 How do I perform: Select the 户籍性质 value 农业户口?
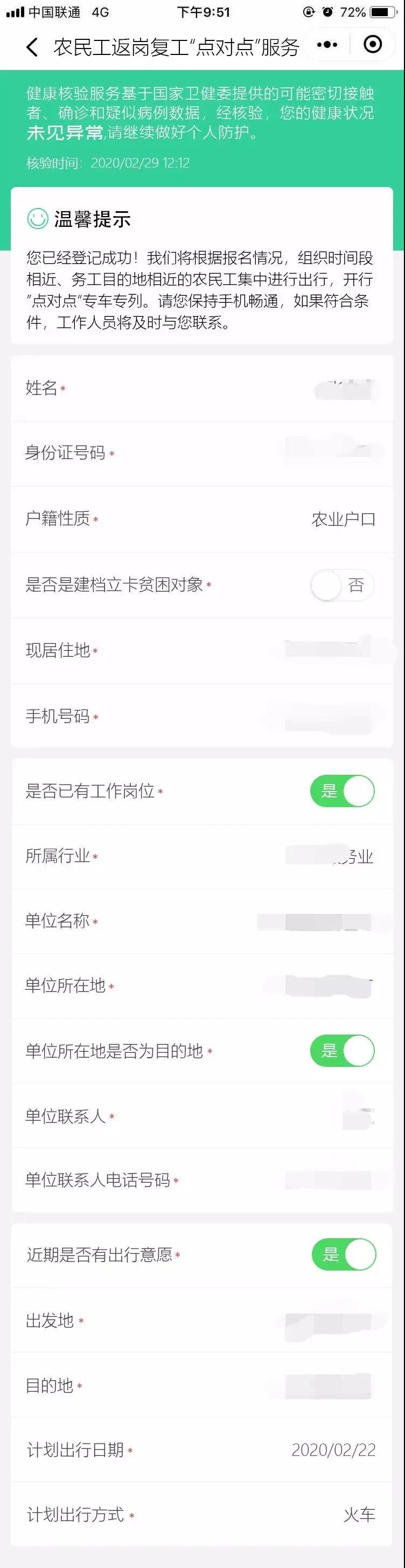(x=343, y=519)
